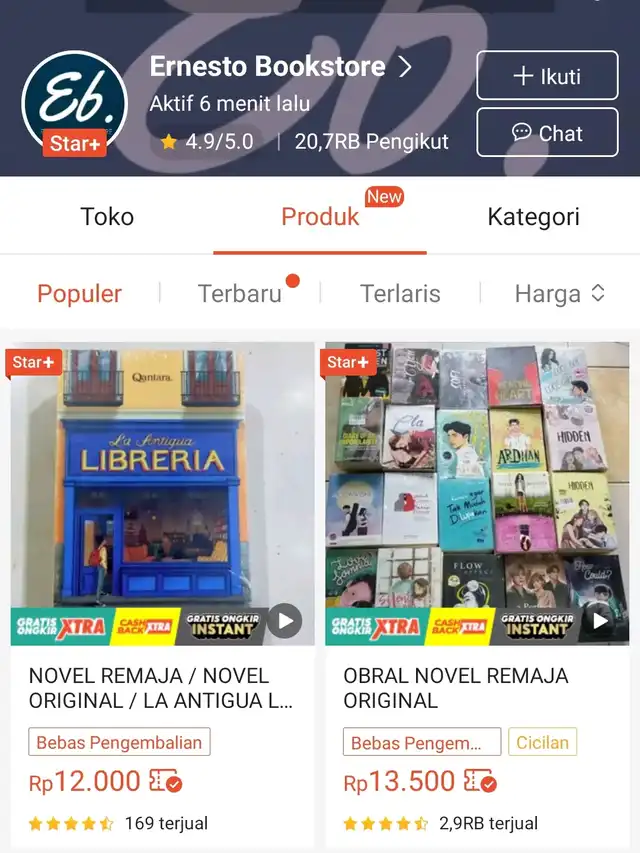Switch to the Toko tab

click(107, 216)
